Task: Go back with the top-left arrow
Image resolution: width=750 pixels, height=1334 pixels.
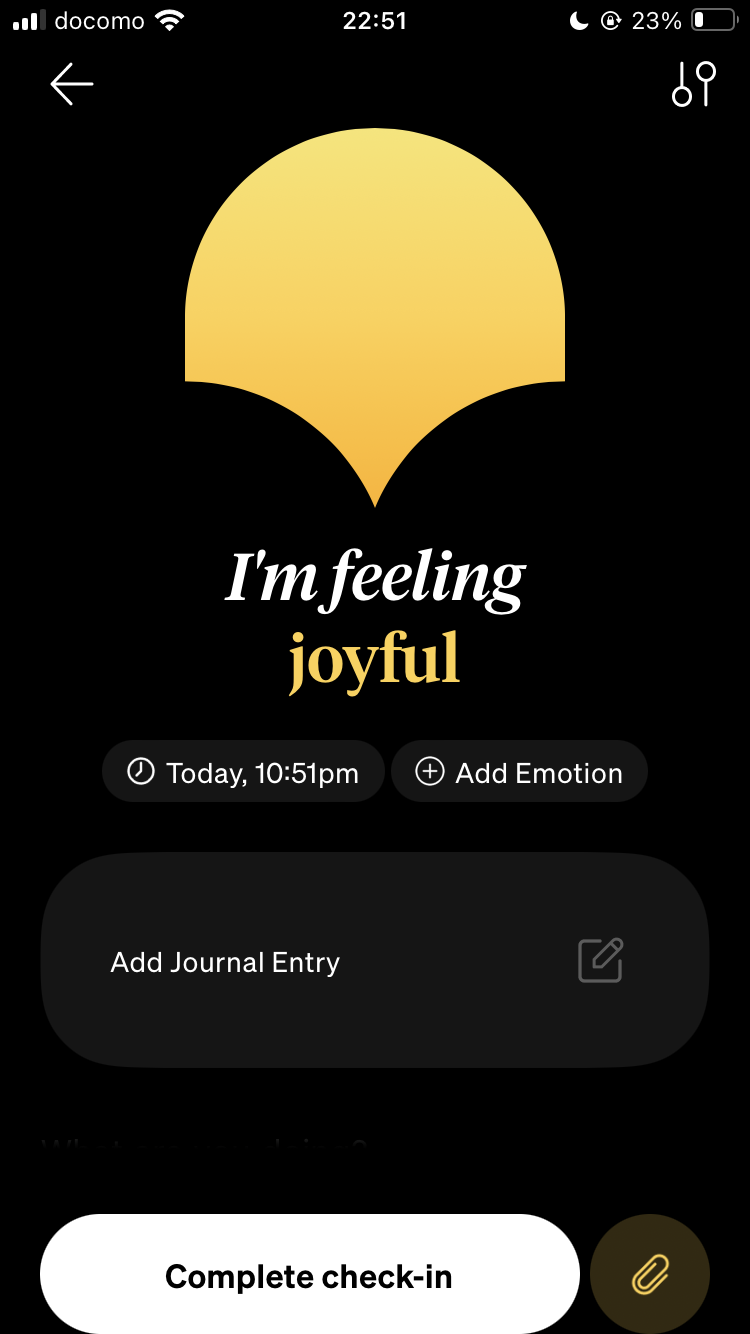Action: click(x=72, y=85)
